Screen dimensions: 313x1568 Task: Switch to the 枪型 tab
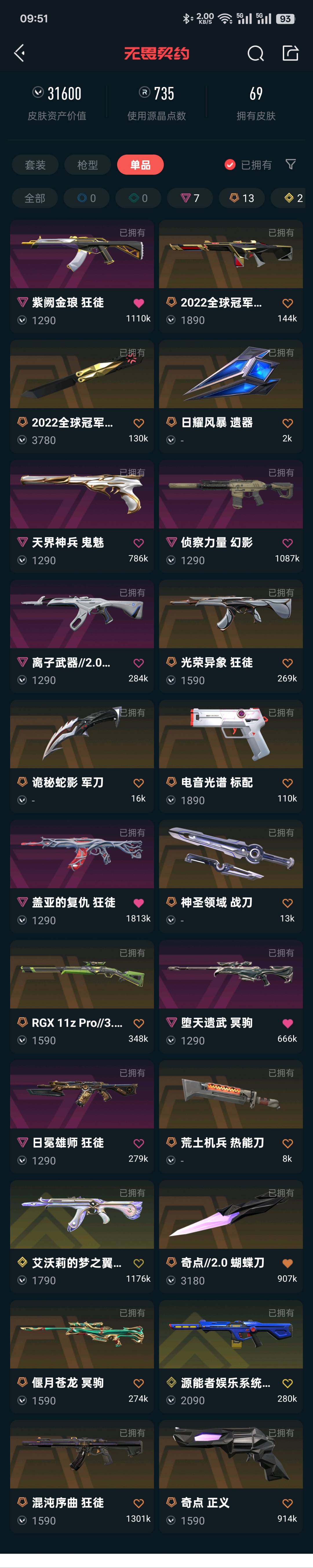coord(88,165)
